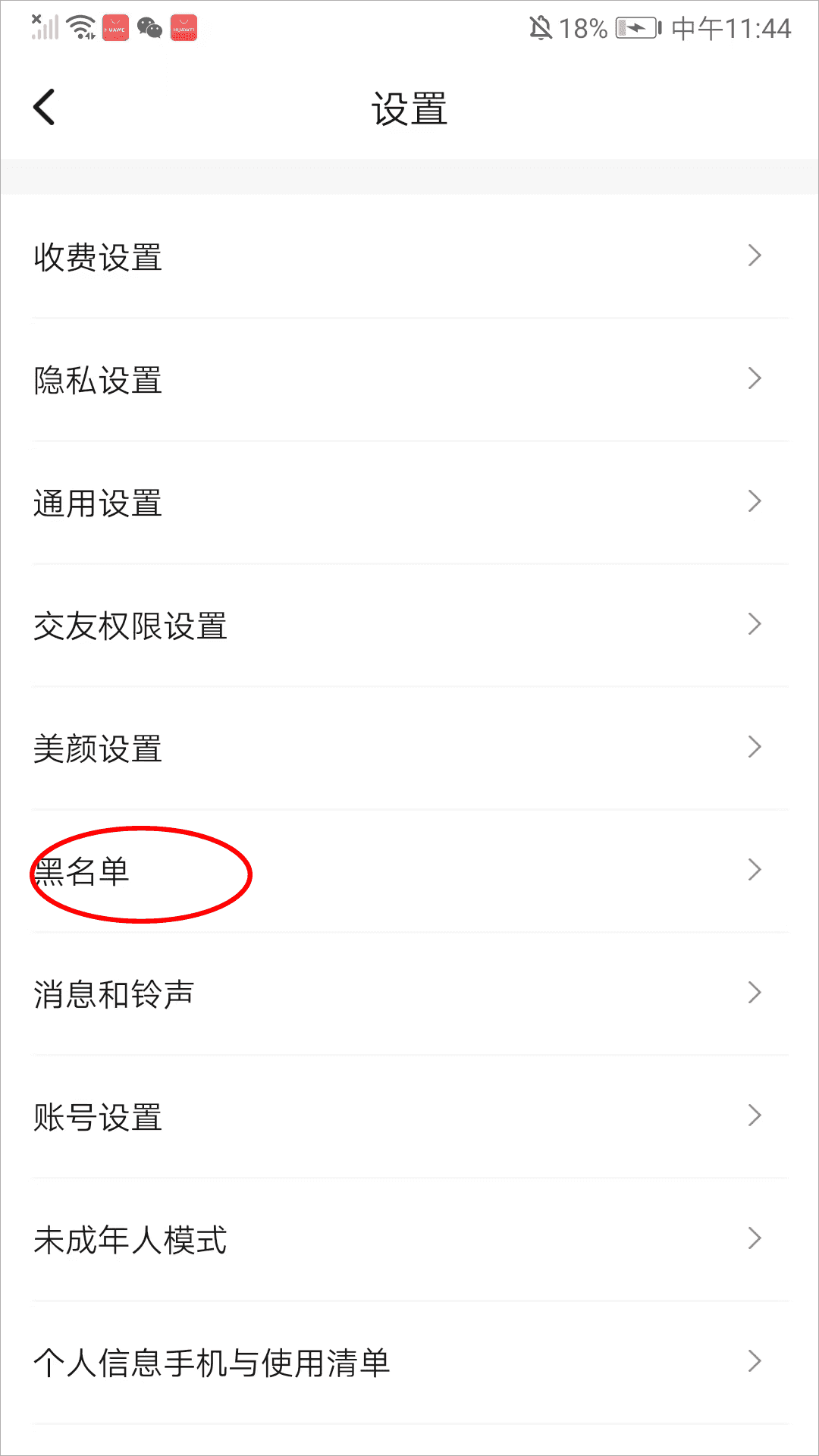
Task: Open 隐私设置 privacy settings
Action: coord(409,380)
